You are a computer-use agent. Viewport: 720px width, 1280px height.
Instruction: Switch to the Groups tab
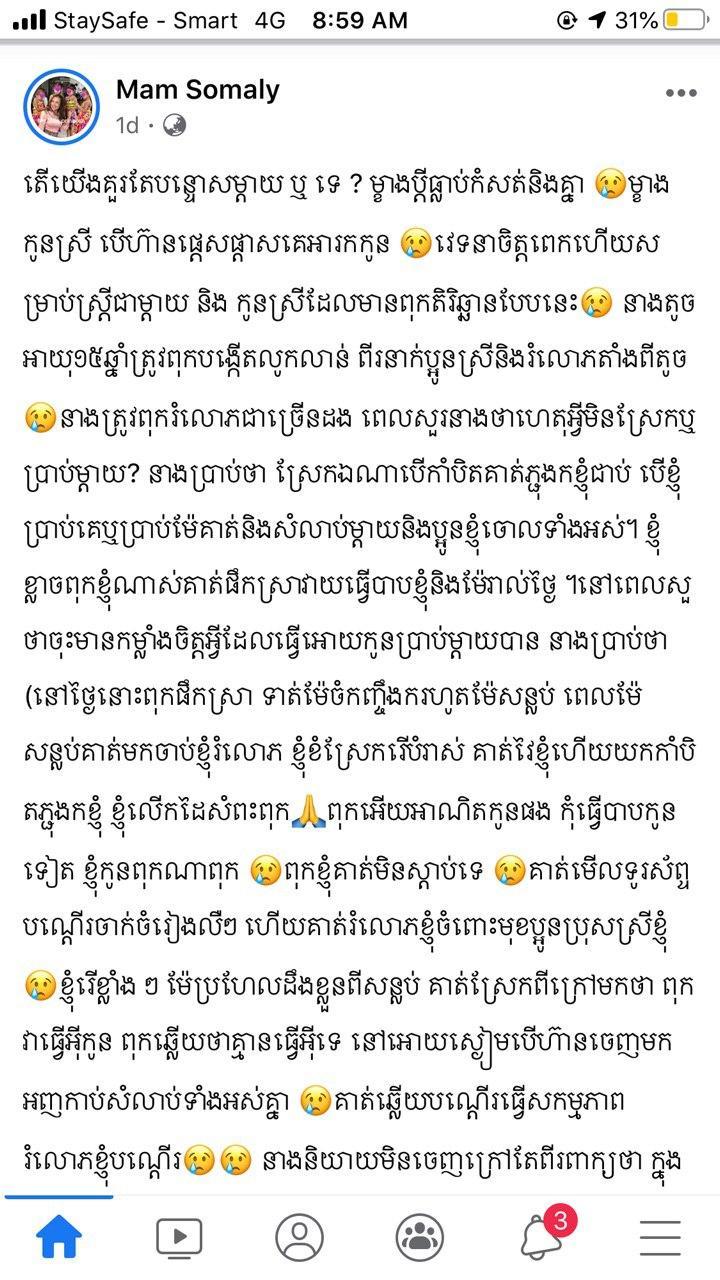click(x=419, y=1238)
